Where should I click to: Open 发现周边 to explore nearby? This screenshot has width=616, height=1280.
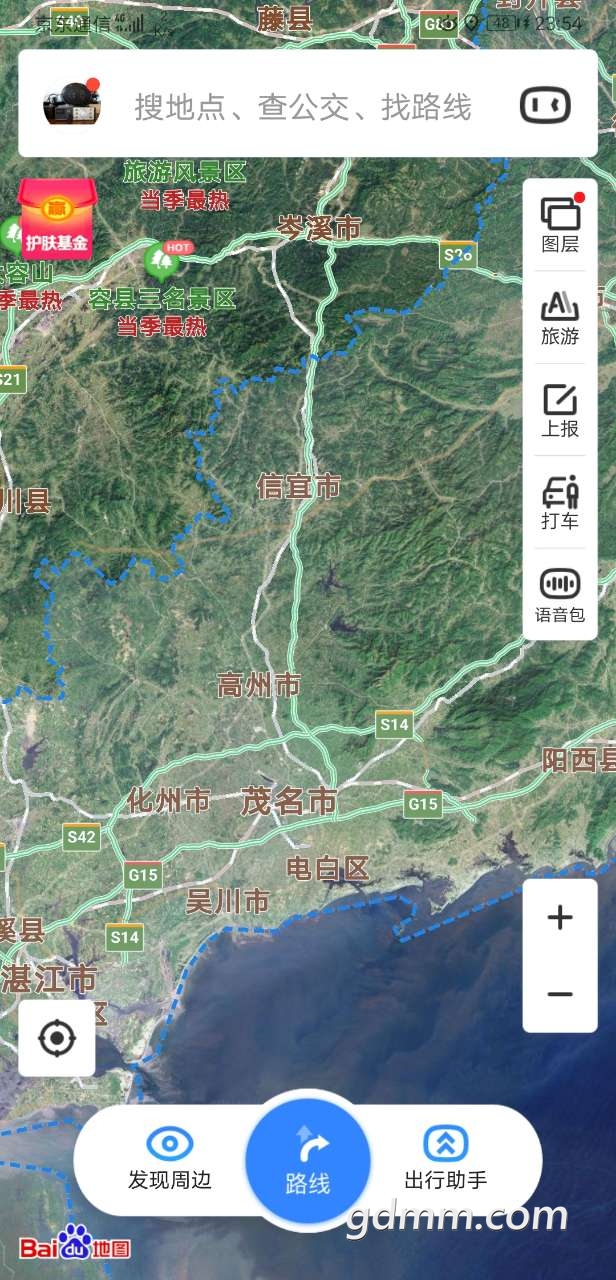(170, 1159)
